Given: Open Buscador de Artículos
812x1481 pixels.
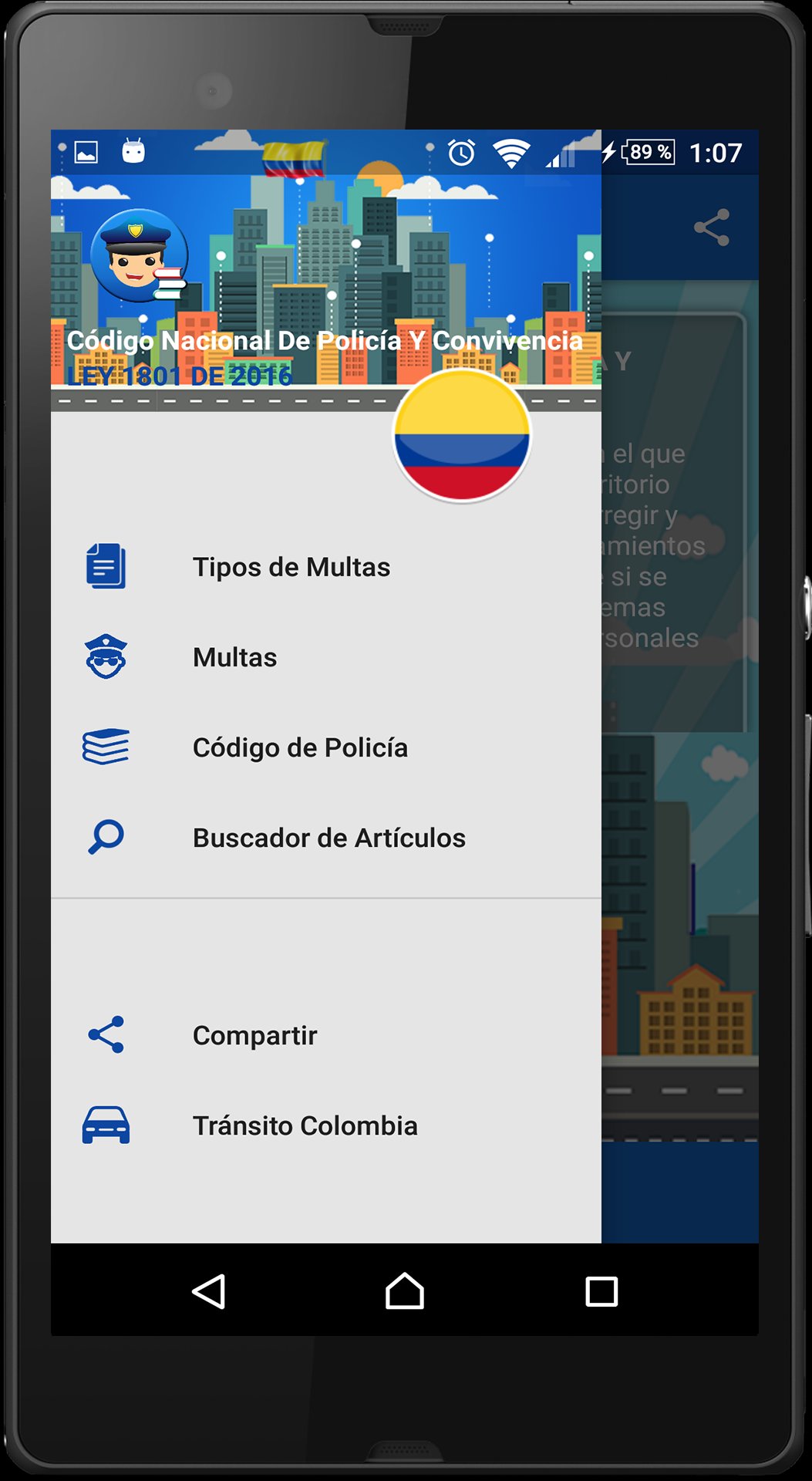Looking at the screenshot, I should coord(329,836).
